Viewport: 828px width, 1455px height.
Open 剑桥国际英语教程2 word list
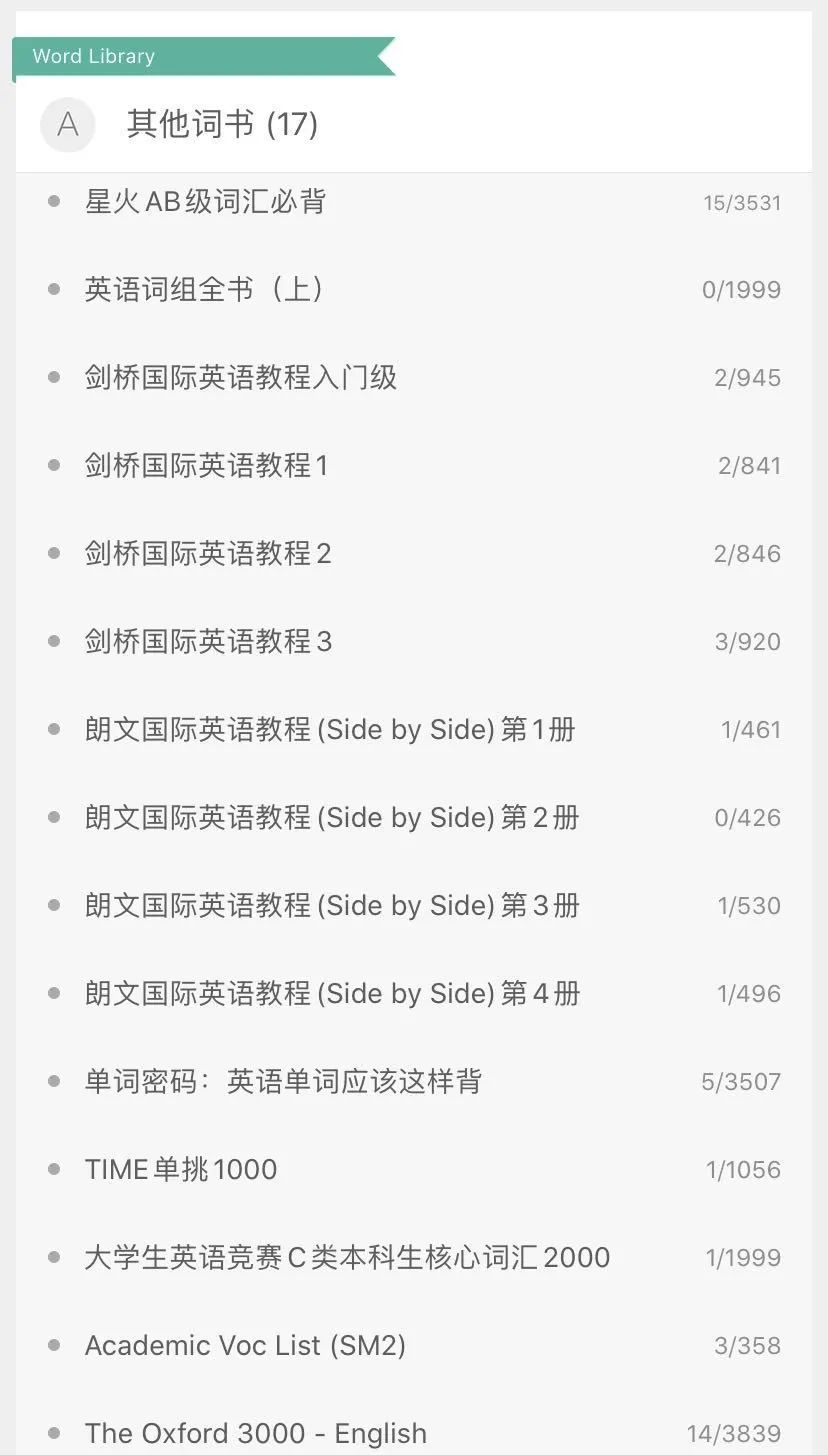click(208, 554)
